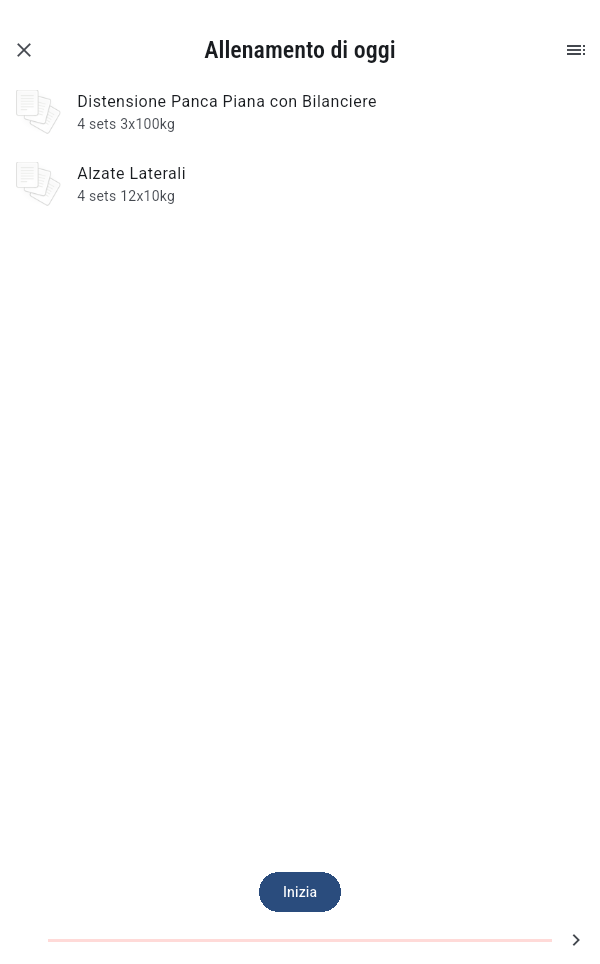This screenshot has height=964, width=600.
Task: Open Distensione Panca Piana con Bilanciere exercise
Action: [226, 112]
